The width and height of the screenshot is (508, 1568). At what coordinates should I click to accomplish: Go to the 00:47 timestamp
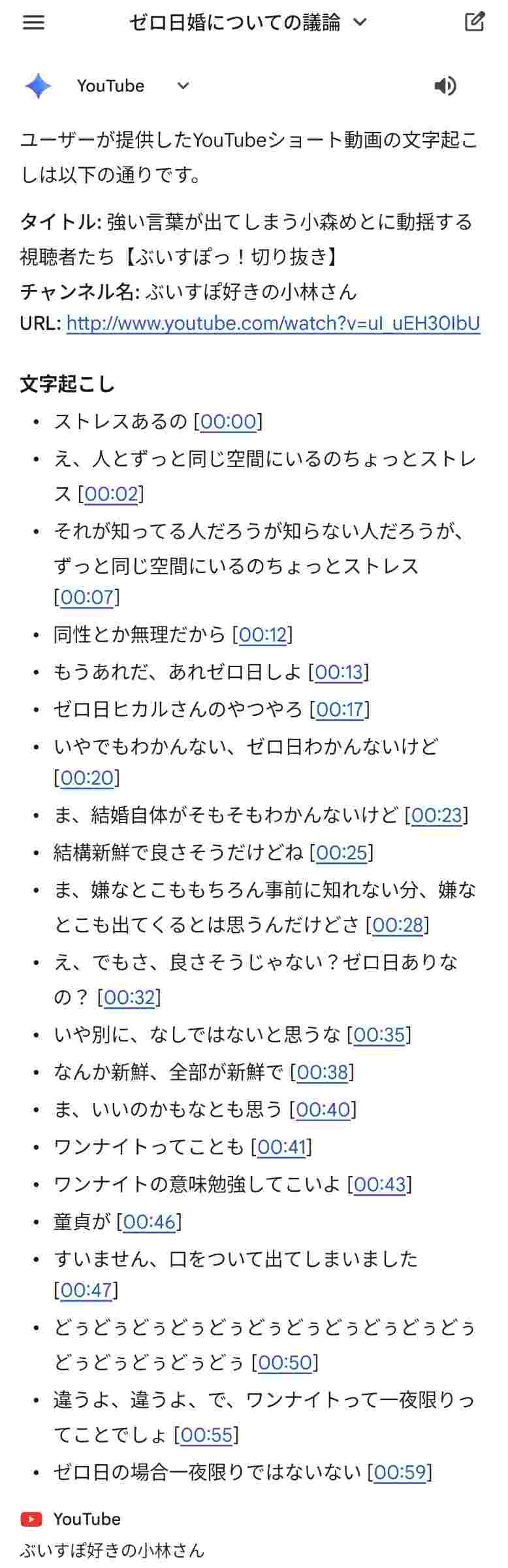86,1290
